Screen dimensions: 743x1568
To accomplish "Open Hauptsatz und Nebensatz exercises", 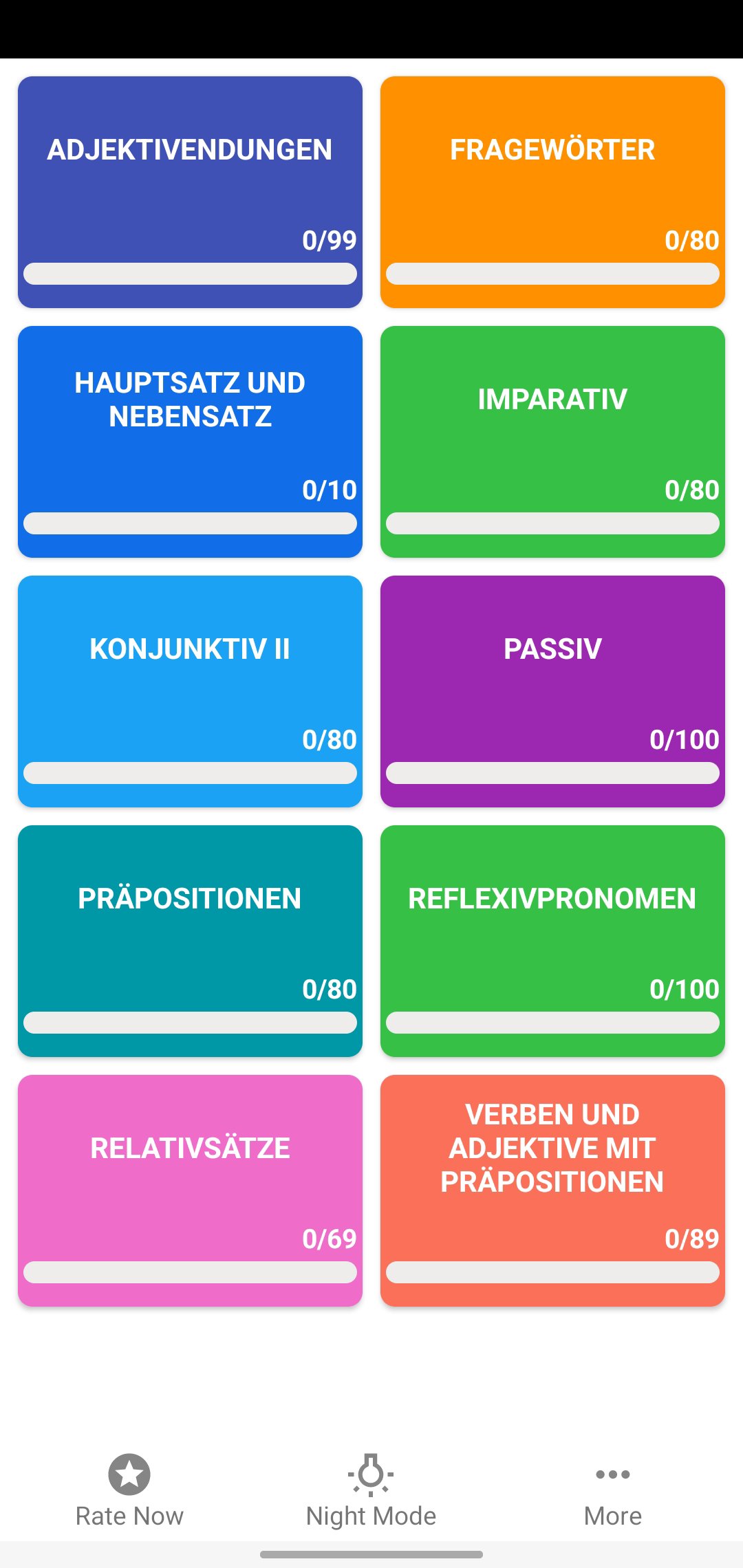I will pos(190,442).
